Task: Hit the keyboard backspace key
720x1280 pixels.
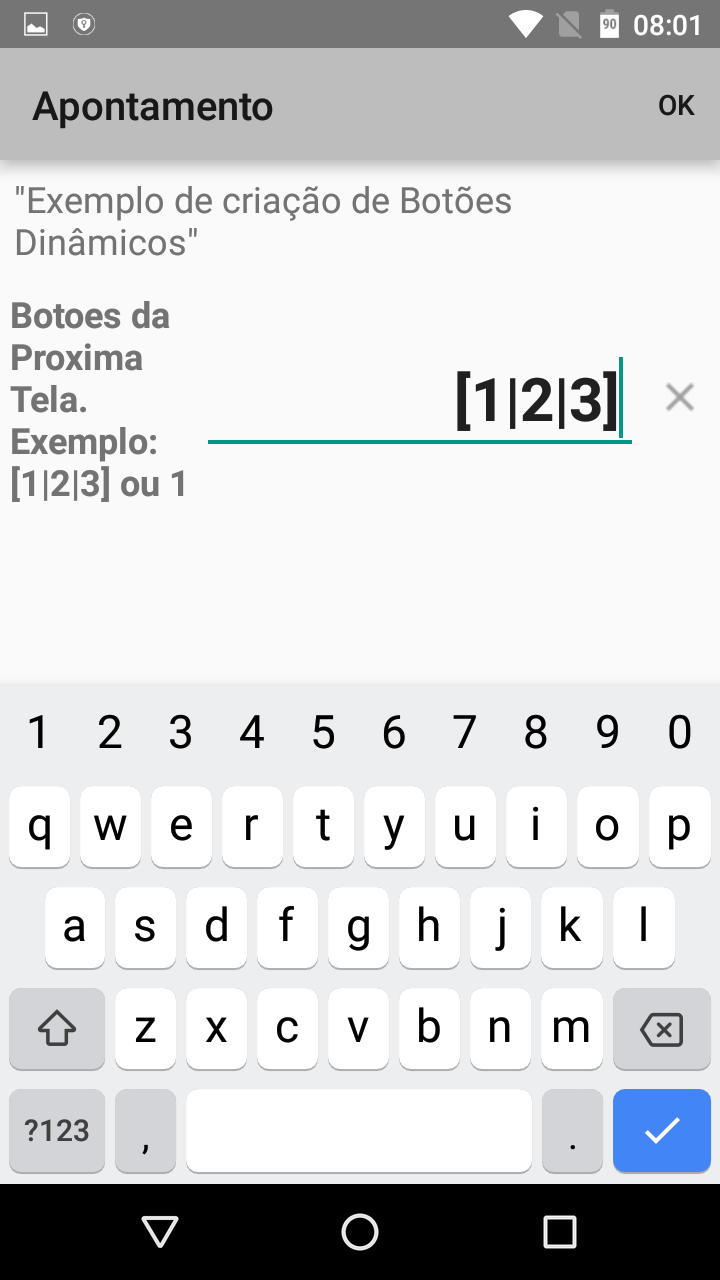Action: click(662, 1029)
